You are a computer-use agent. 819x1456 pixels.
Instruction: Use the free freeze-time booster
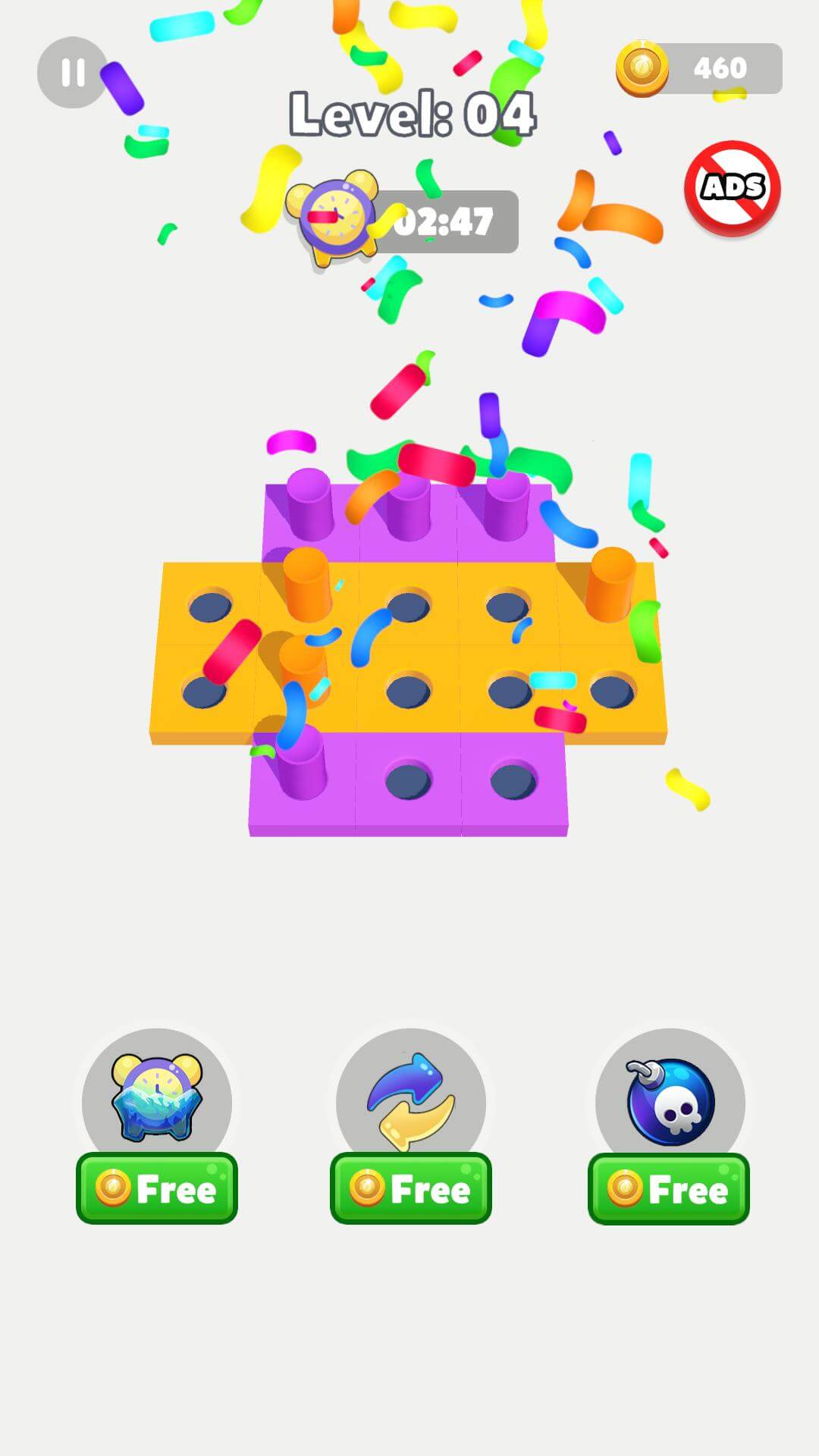pos(157,1188)
